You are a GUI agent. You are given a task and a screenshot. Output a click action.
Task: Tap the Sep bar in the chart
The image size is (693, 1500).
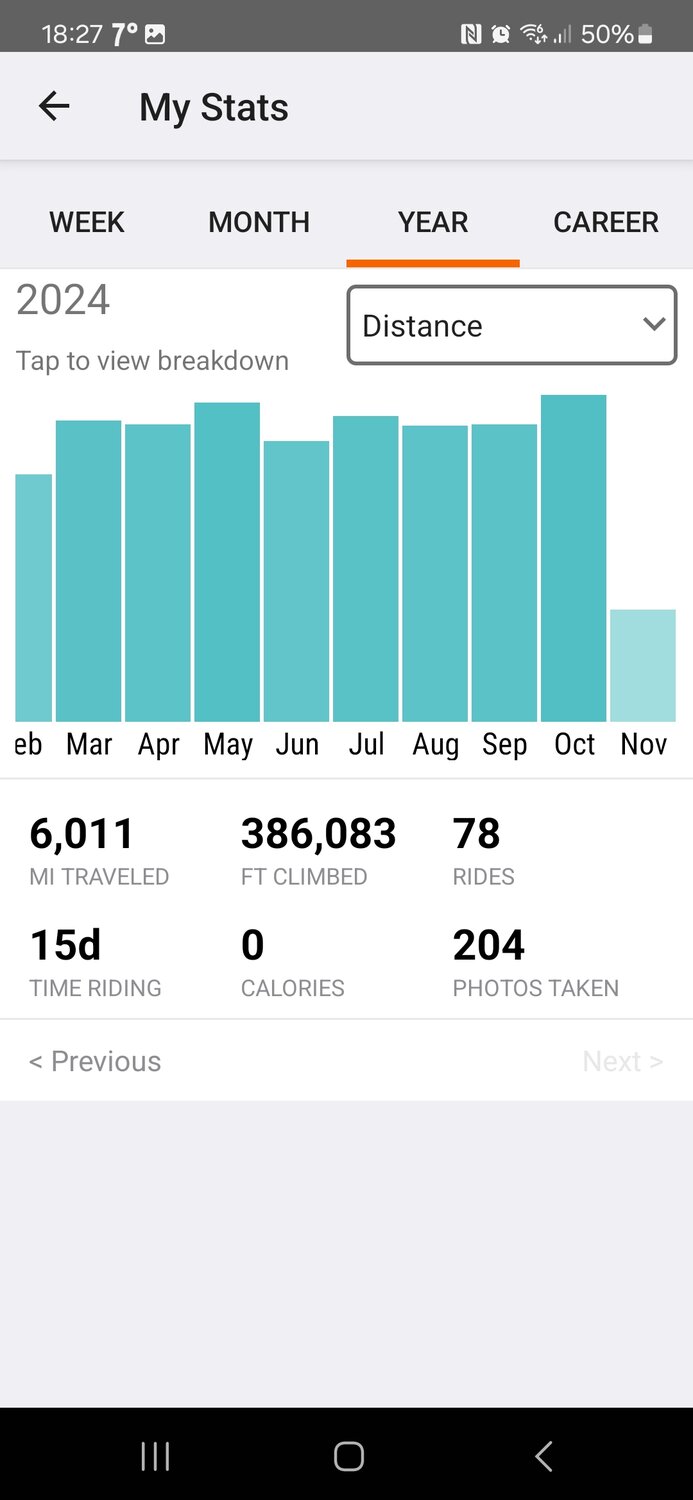pos(504,572)
